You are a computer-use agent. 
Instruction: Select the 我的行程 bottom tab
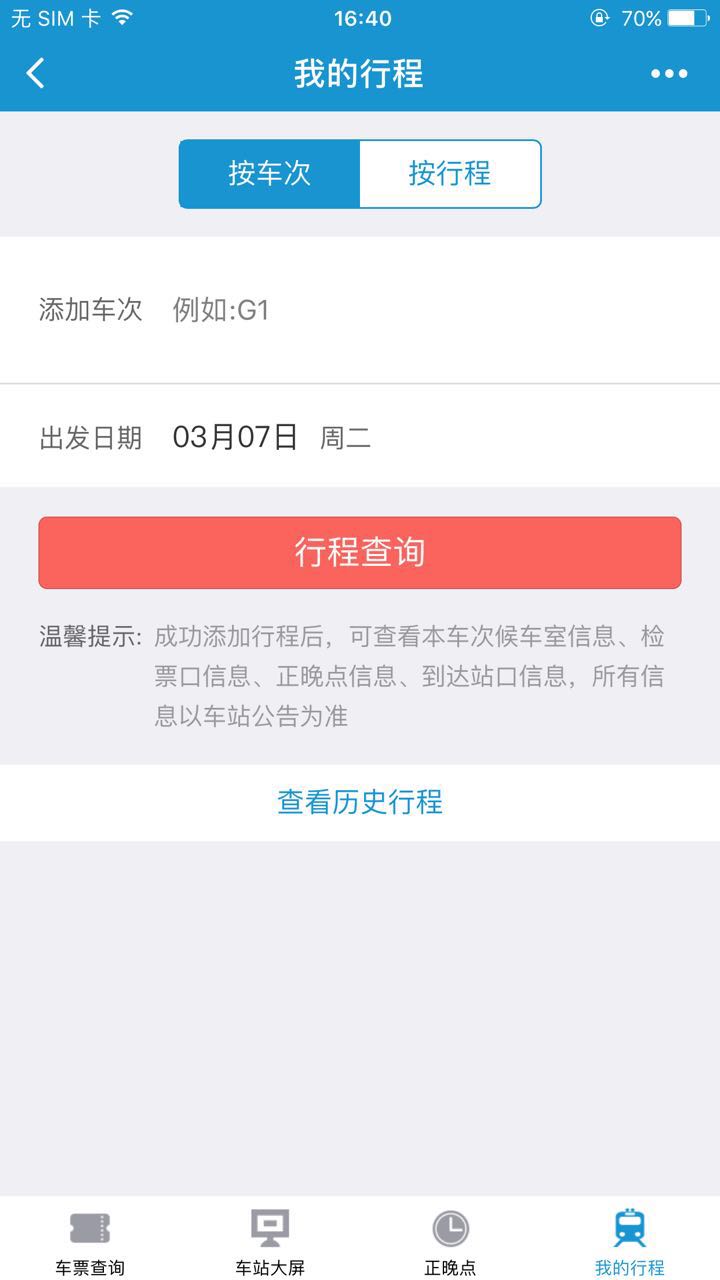(x=630, y=1240)
